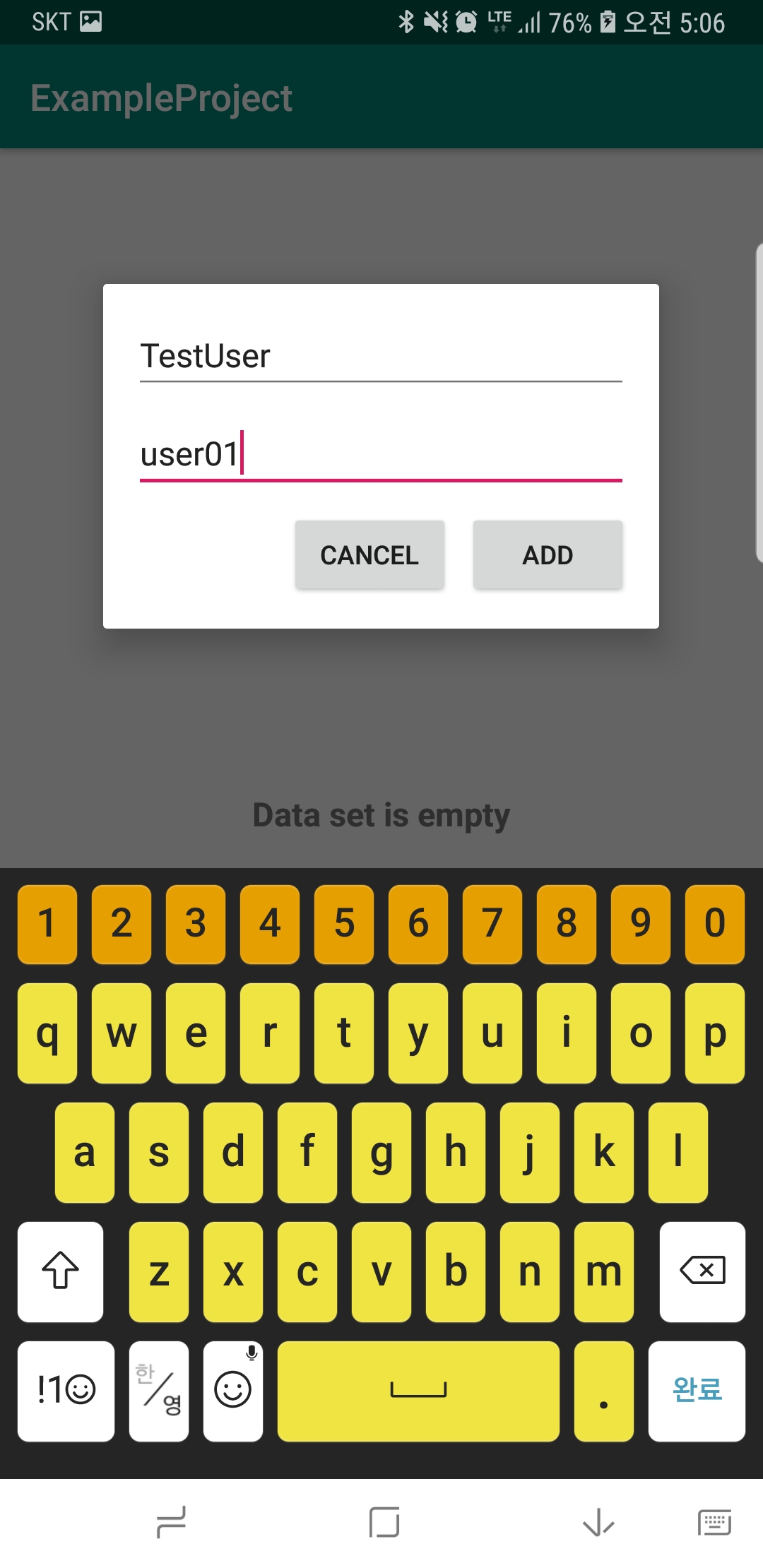The height and width of the screenshot is (1568, 763).
Task: Tap ADD to confirm the entry
Action: pos(548,554)
